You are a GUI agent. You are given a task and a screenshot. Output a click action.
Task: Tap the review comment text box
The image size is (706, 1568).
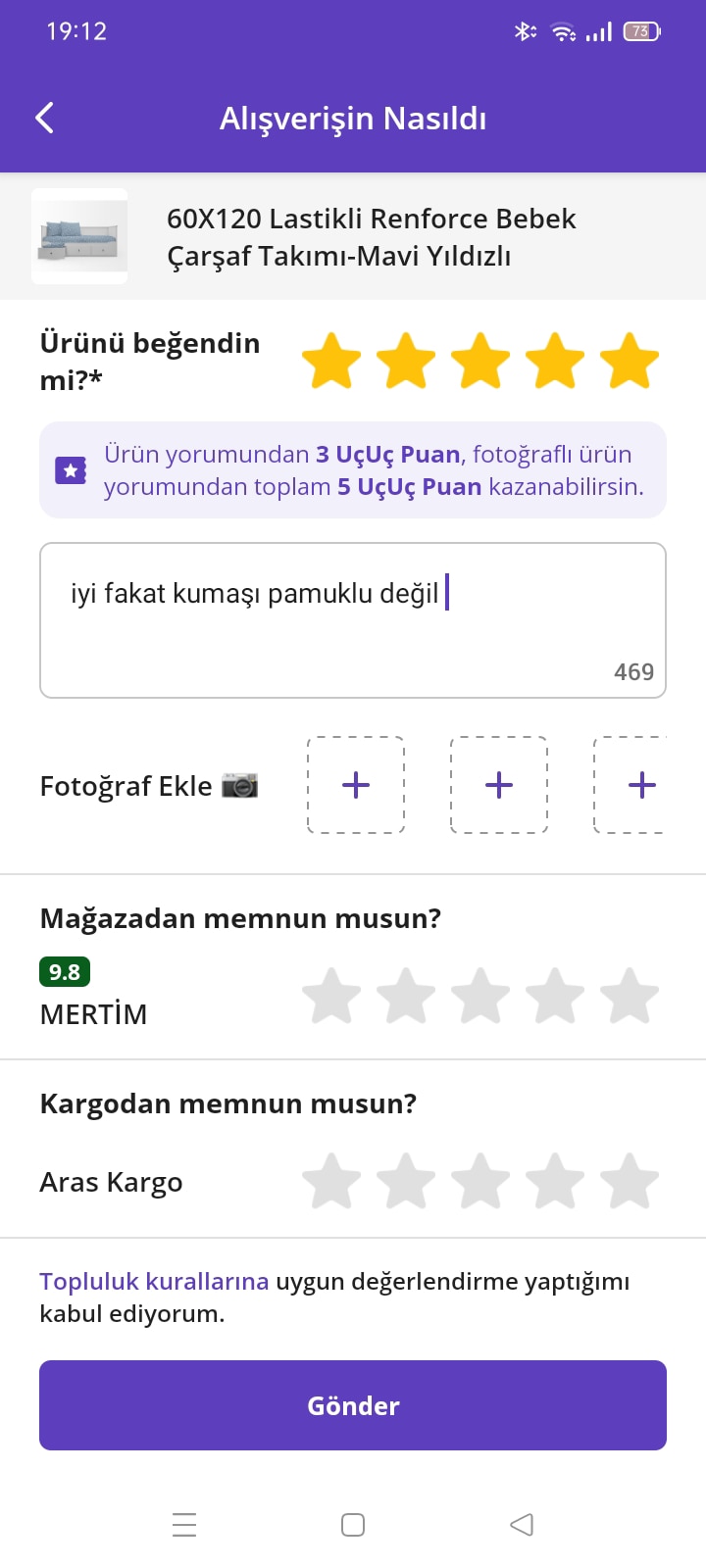tap(353, 619)
